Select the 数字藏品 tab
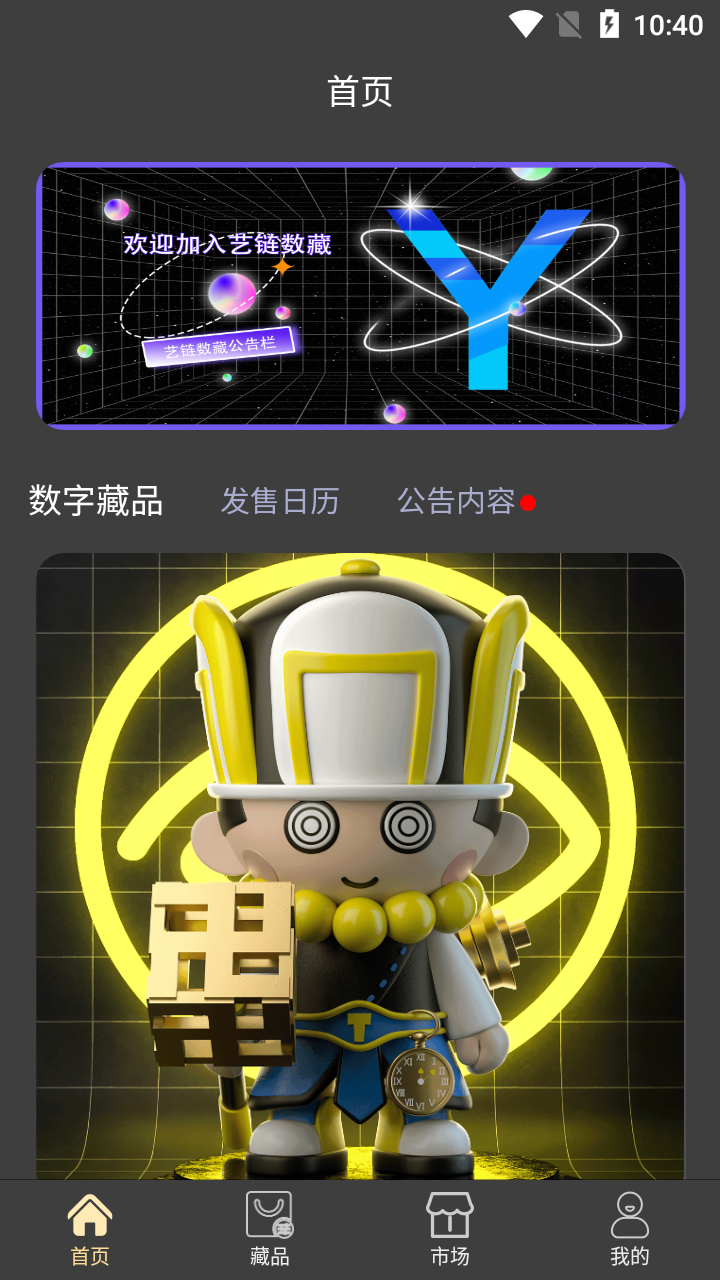The width and height of the screenshot is (720, 1280). click(96, 501)
